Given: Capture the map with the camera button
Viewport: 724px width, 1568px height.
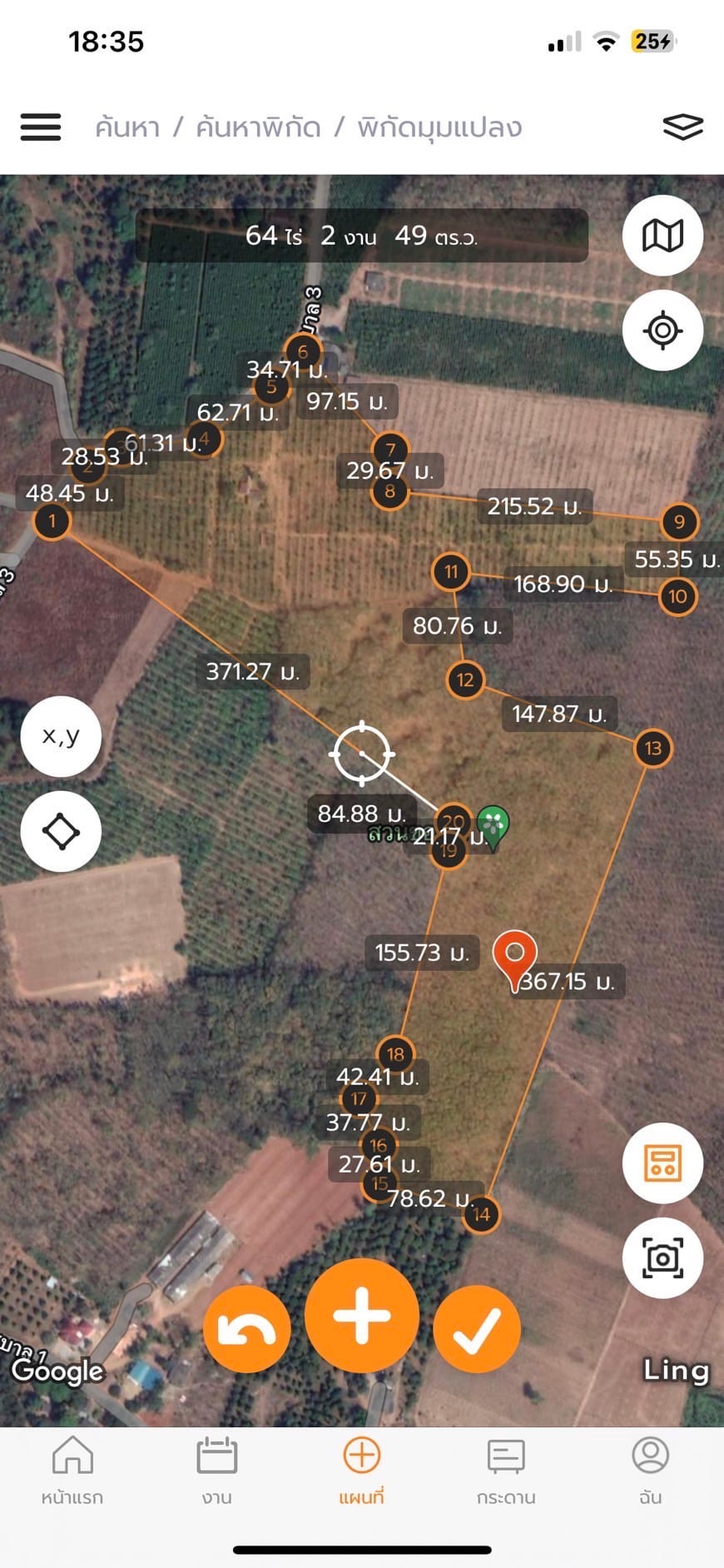Looking at the screenshot, I should 663,1258.
